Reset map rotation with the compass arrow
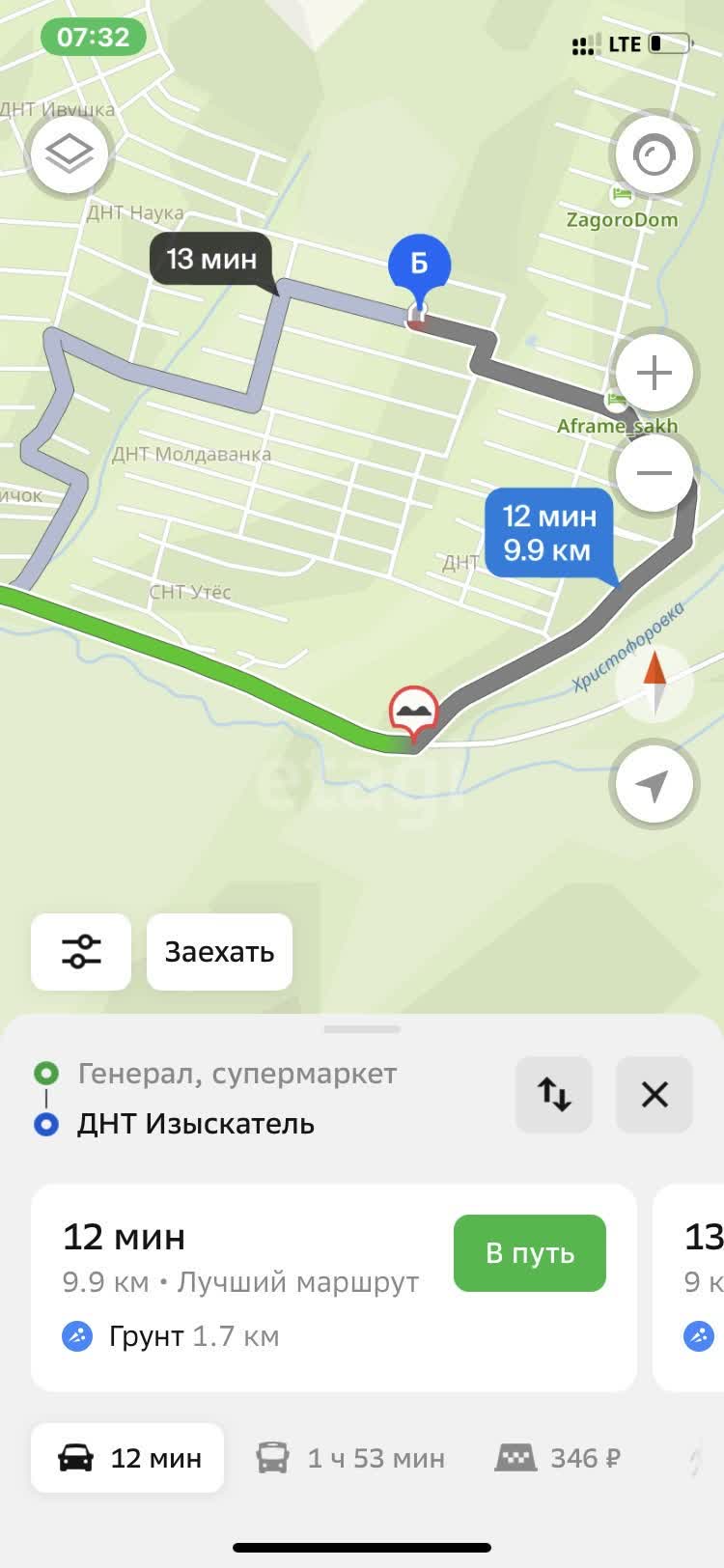This screenshot has width=724, height=1568. (x=654, y=682)
